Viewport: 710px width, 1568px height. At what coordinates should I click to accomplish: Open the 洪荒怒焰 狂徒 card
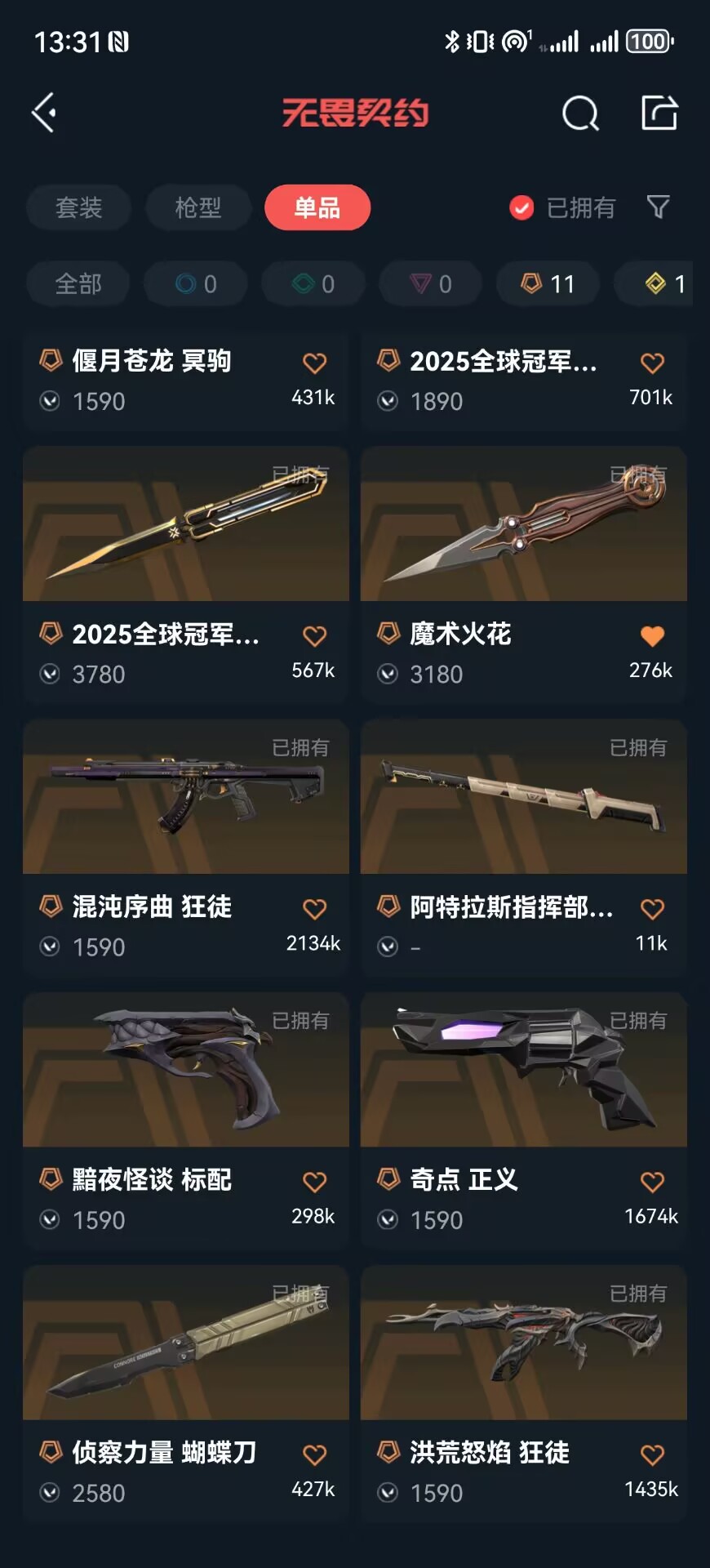click(523, 1343)
